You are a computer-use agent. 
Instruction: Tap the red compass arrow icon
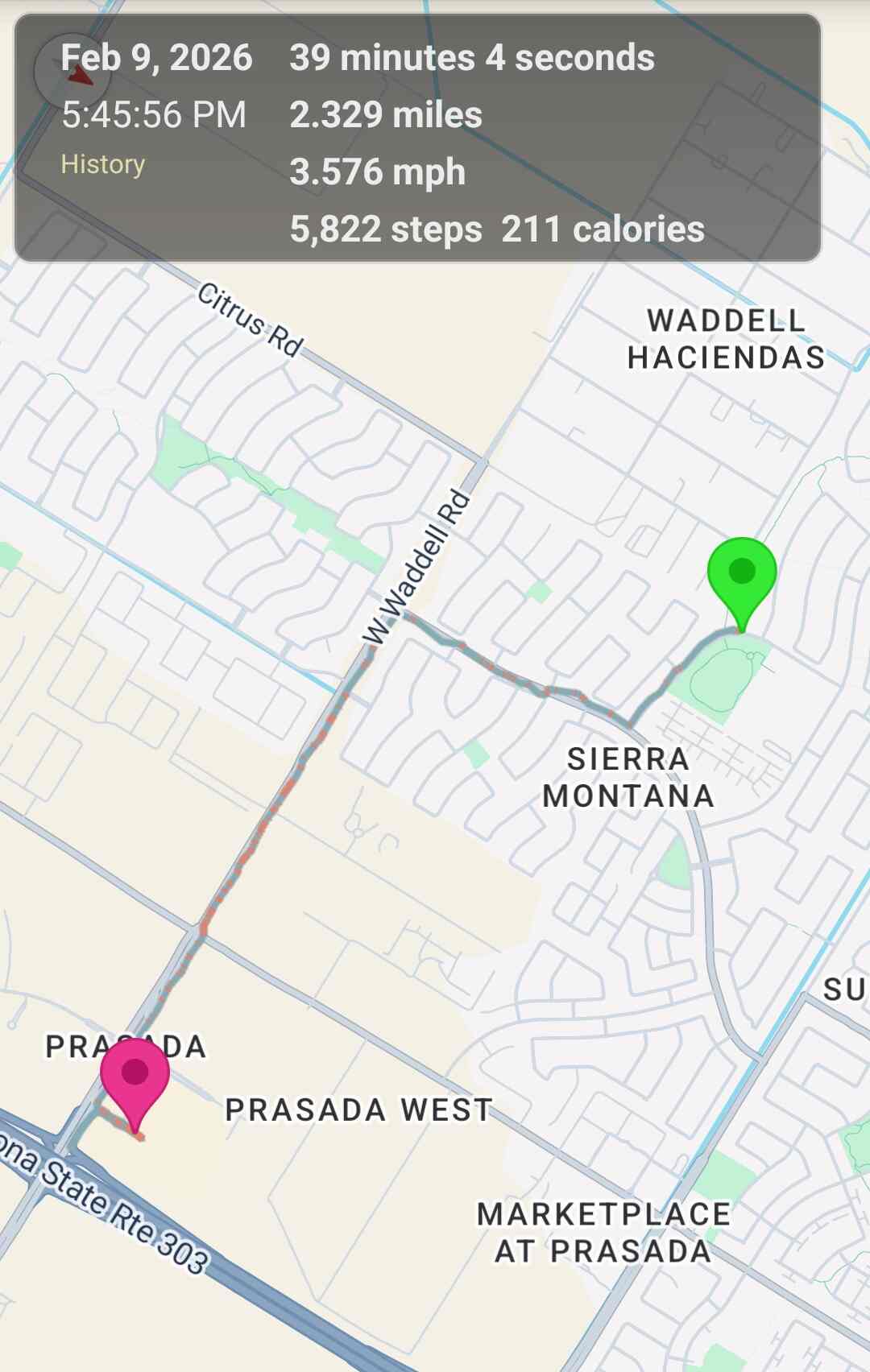81,76
